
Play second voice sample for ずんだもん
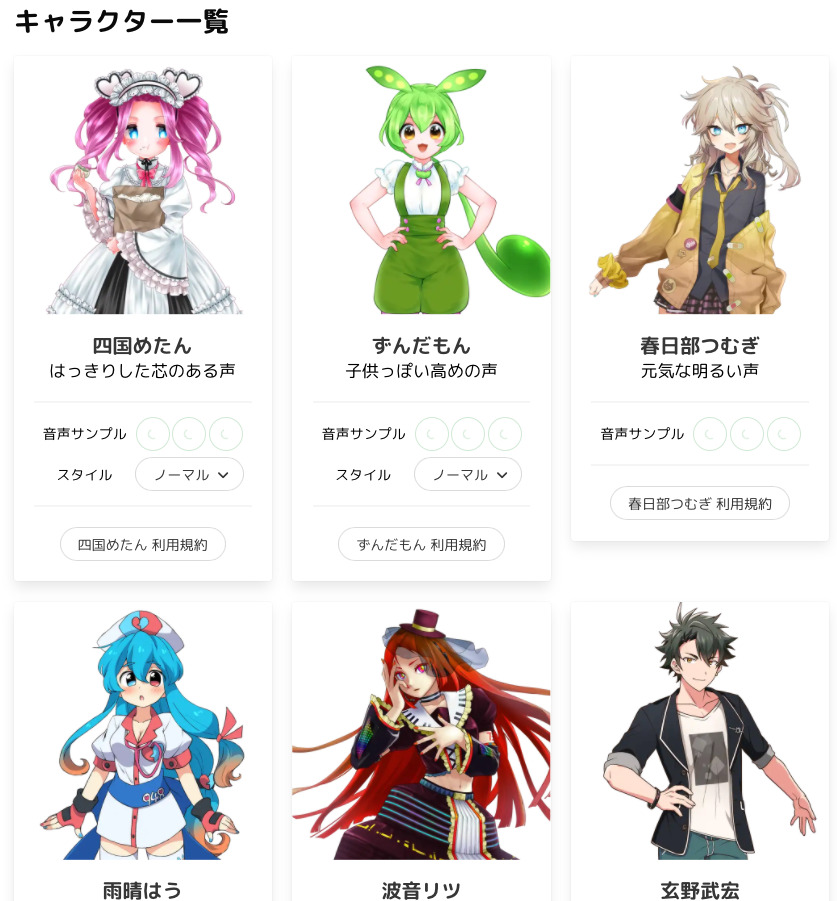coord(468,434)
